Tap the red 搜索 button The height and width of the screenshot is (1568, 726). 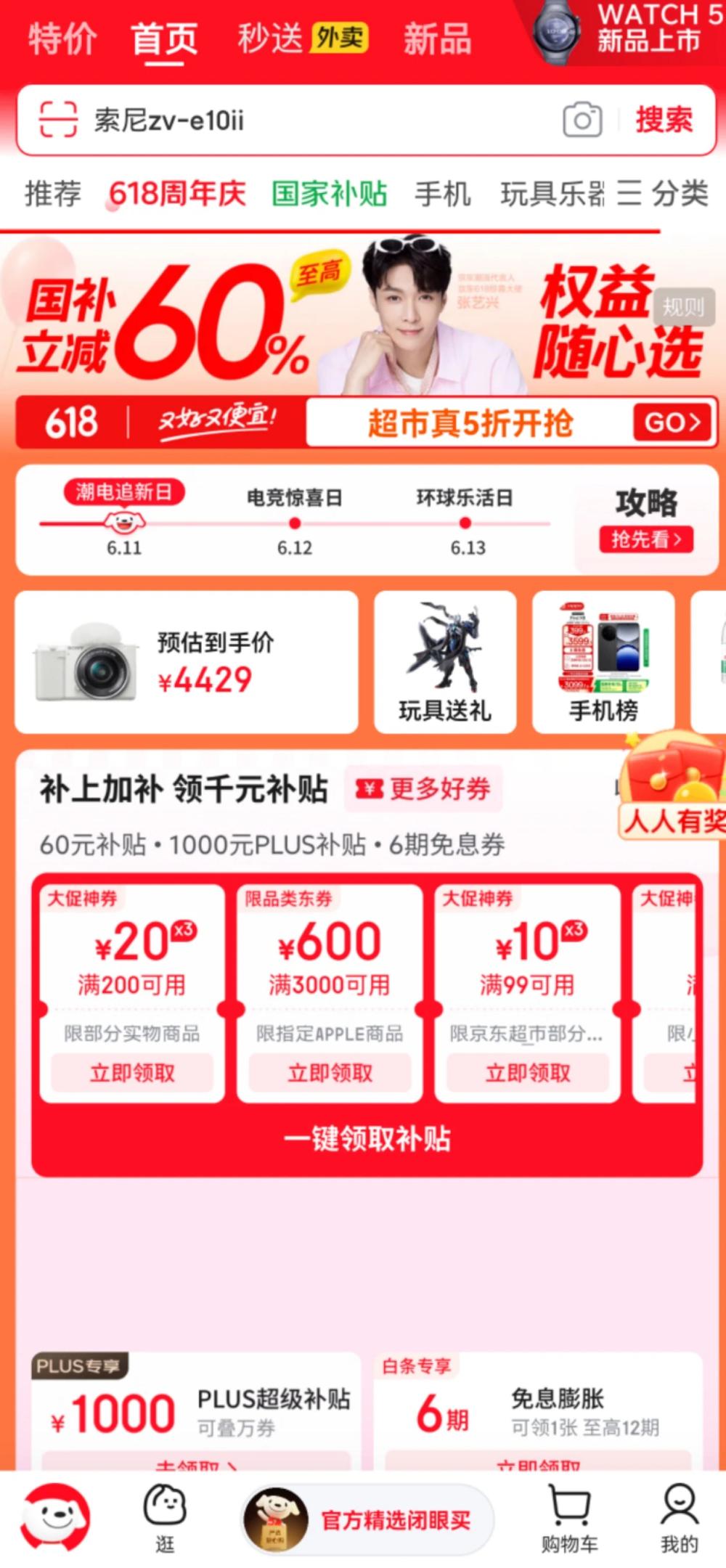coord(664,120)
